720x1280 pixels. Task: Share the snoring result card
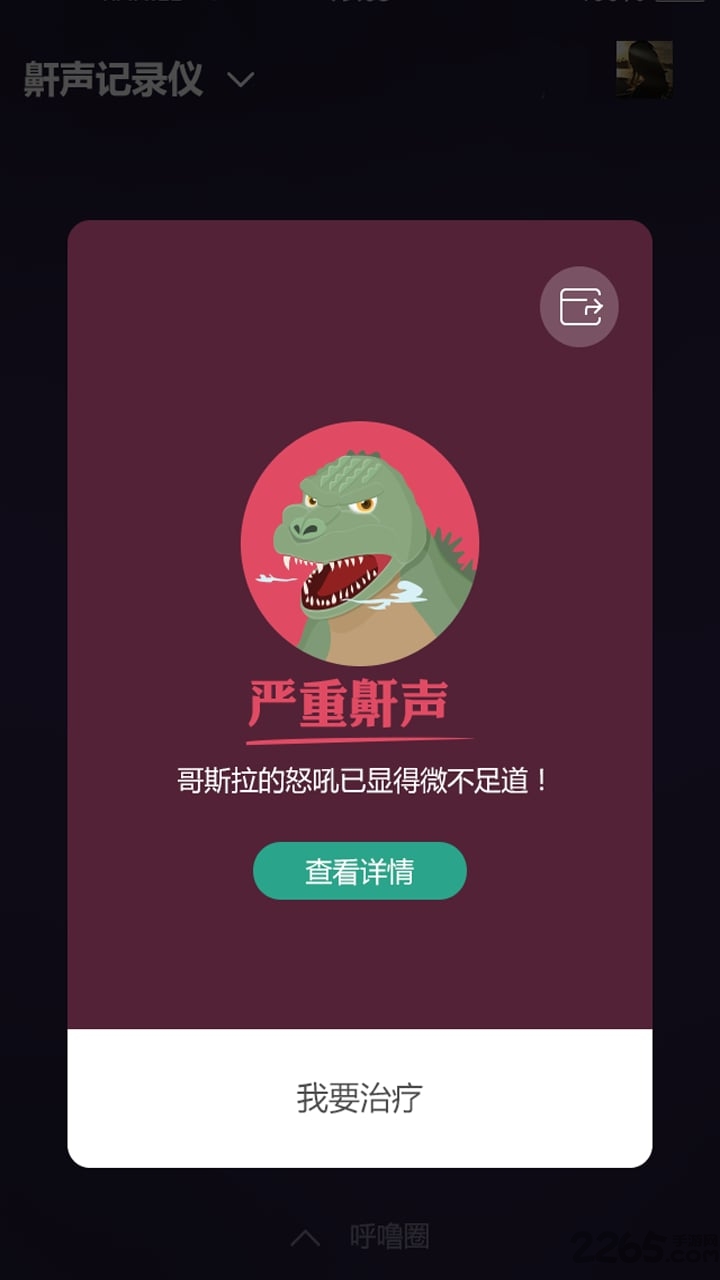[579, 307]
